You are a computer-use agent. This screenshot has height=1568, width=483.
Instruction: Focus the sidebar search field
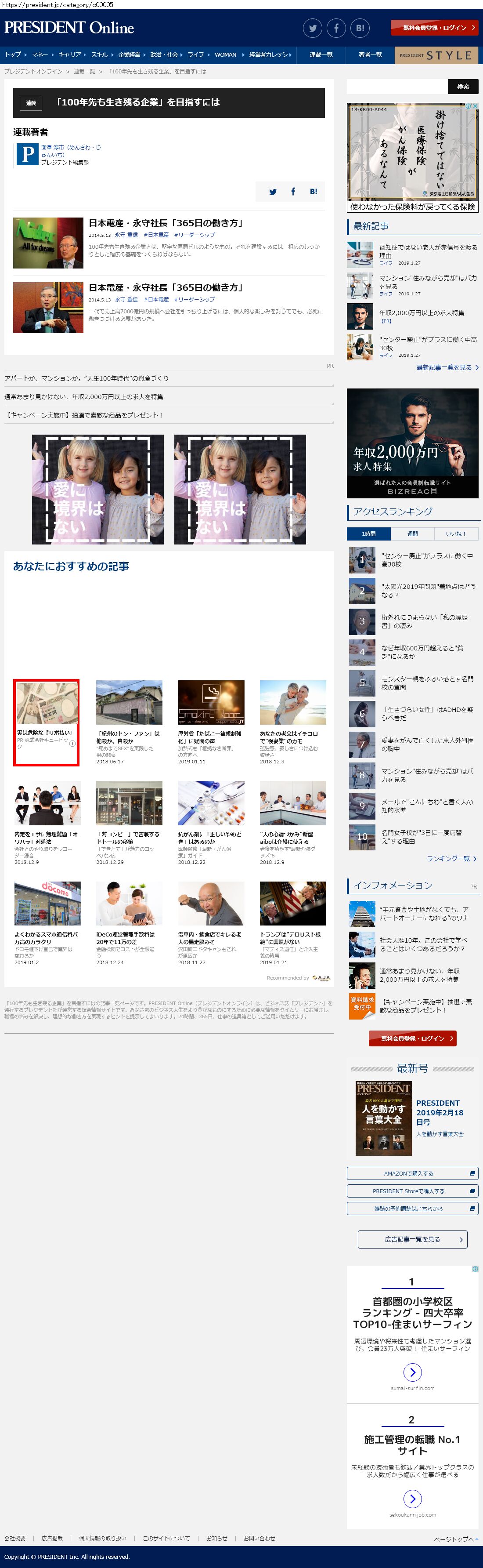(396, 87)
